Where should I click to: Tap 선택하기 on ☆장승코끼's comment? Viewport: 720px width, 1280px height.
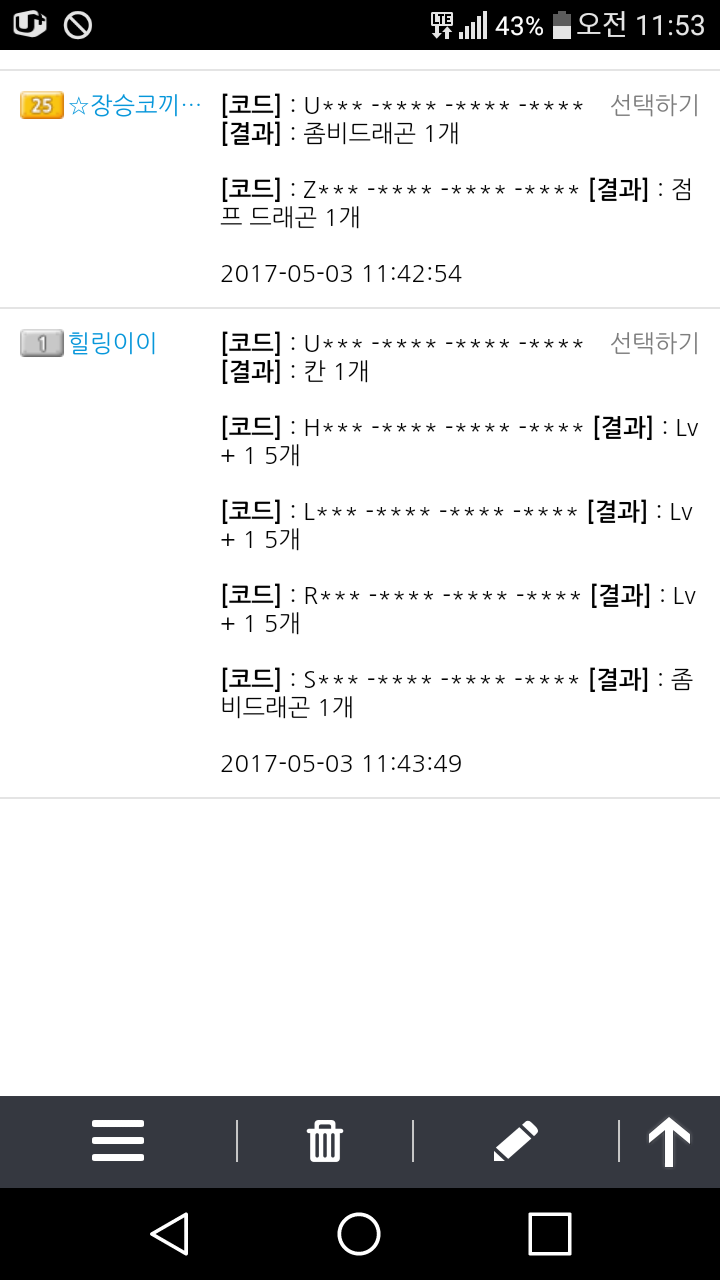pos(654,105)
